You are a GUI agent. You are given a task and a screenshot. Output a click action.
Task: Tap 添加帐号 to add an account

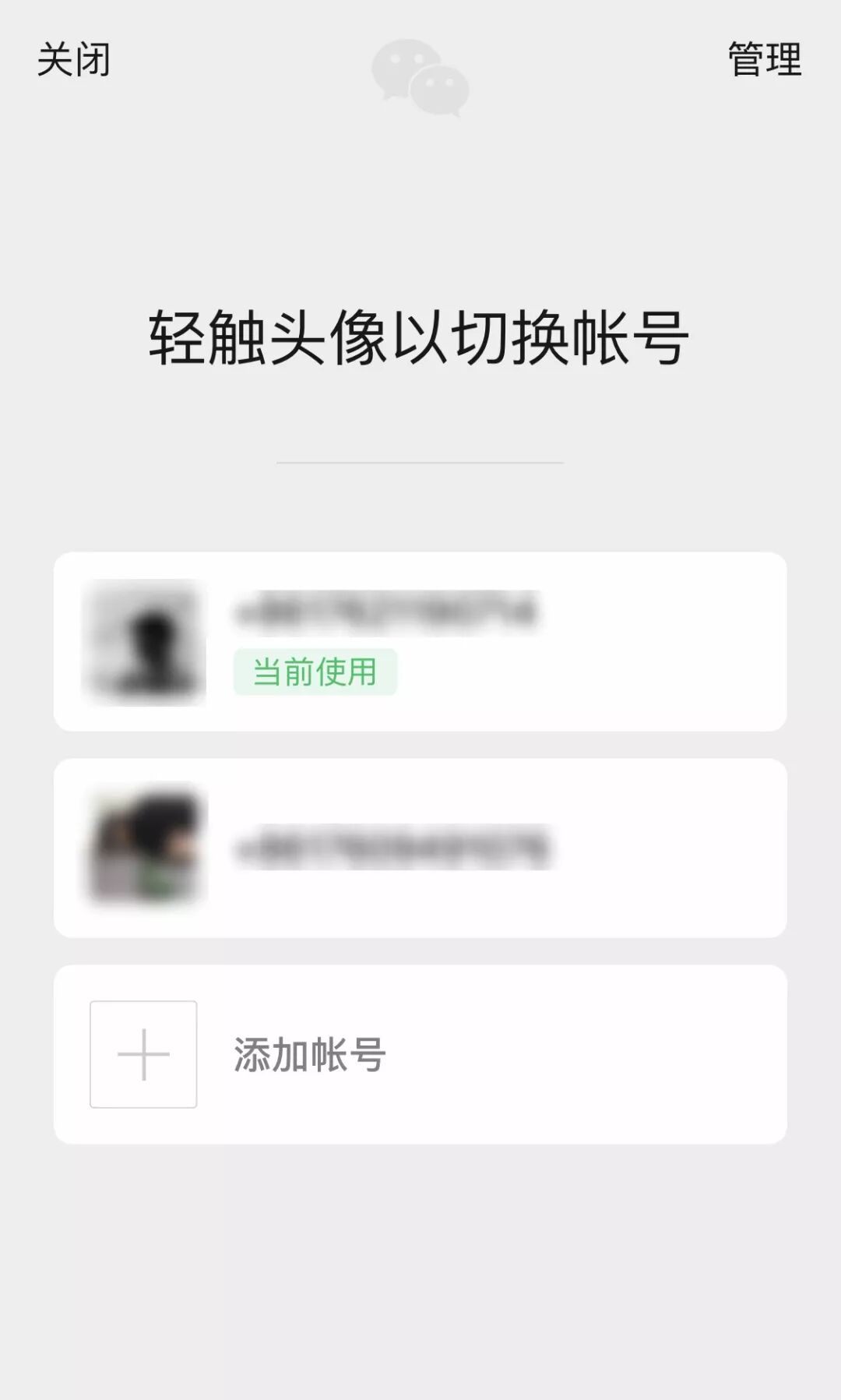(420, 1054)
